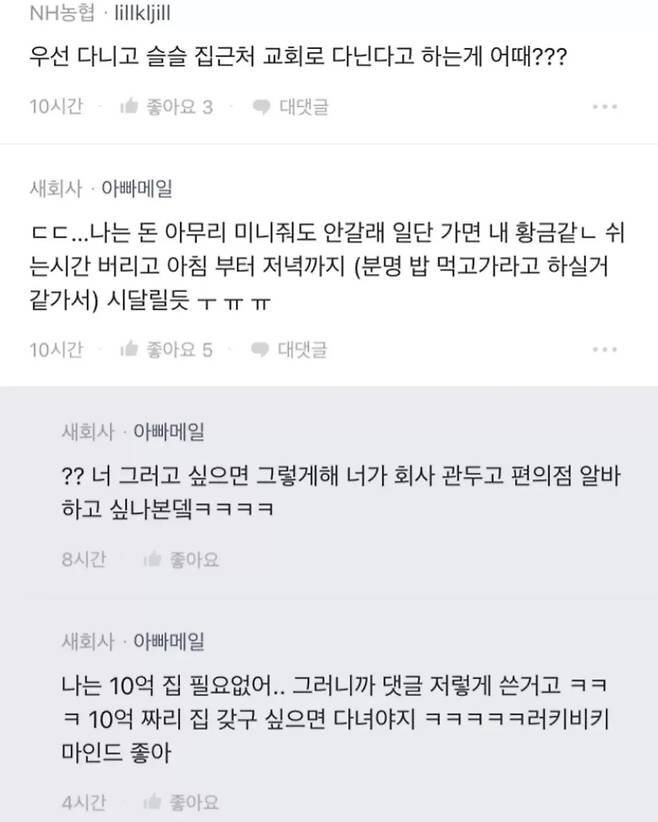Reply (대댓글) to lillkljill's comment
Viewport: 658px width, 822px height.
point(290,107)
